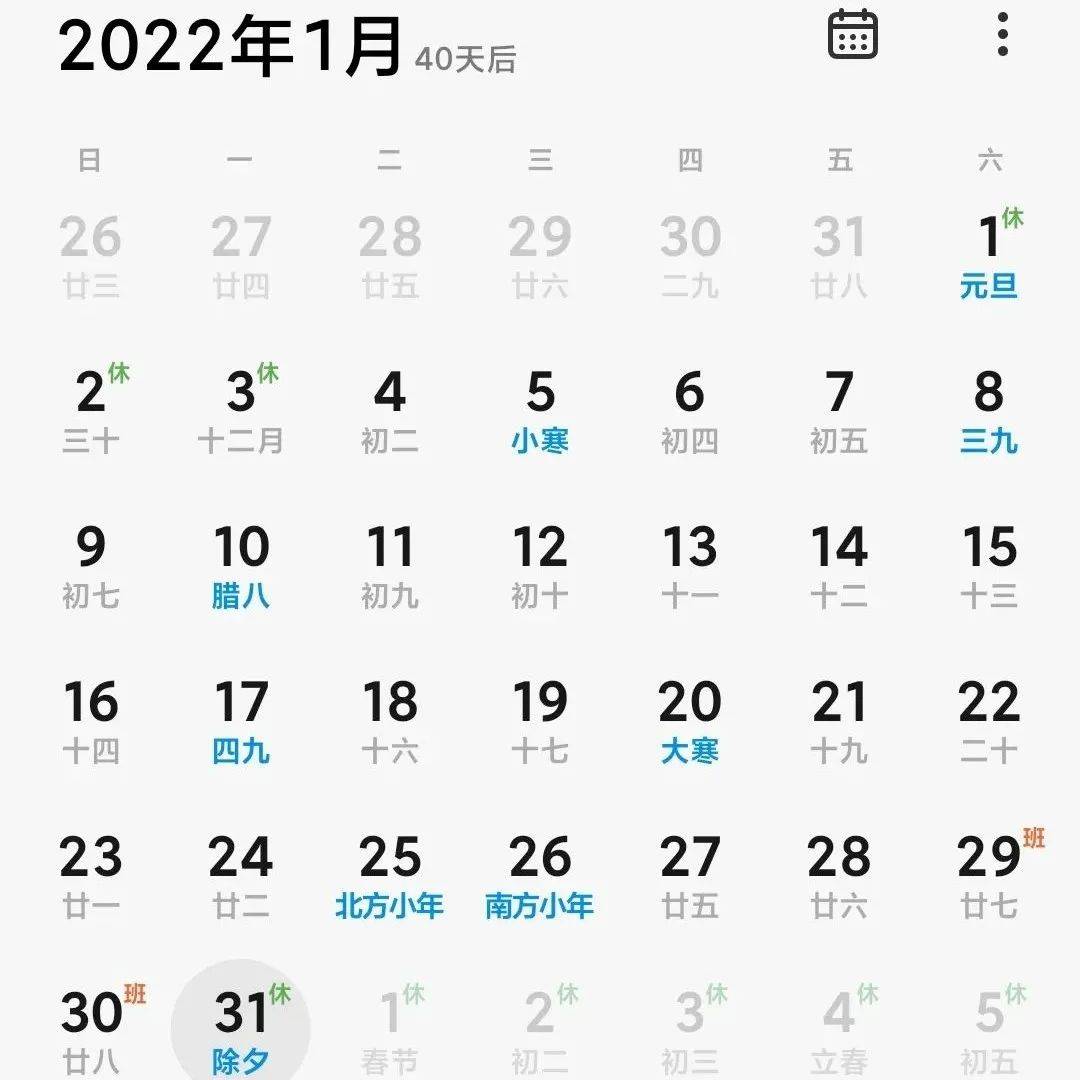Choose January 8 marked 三九
Image resolution: width=1080 pixels, height=1080 pixels.
pos(989,410)
